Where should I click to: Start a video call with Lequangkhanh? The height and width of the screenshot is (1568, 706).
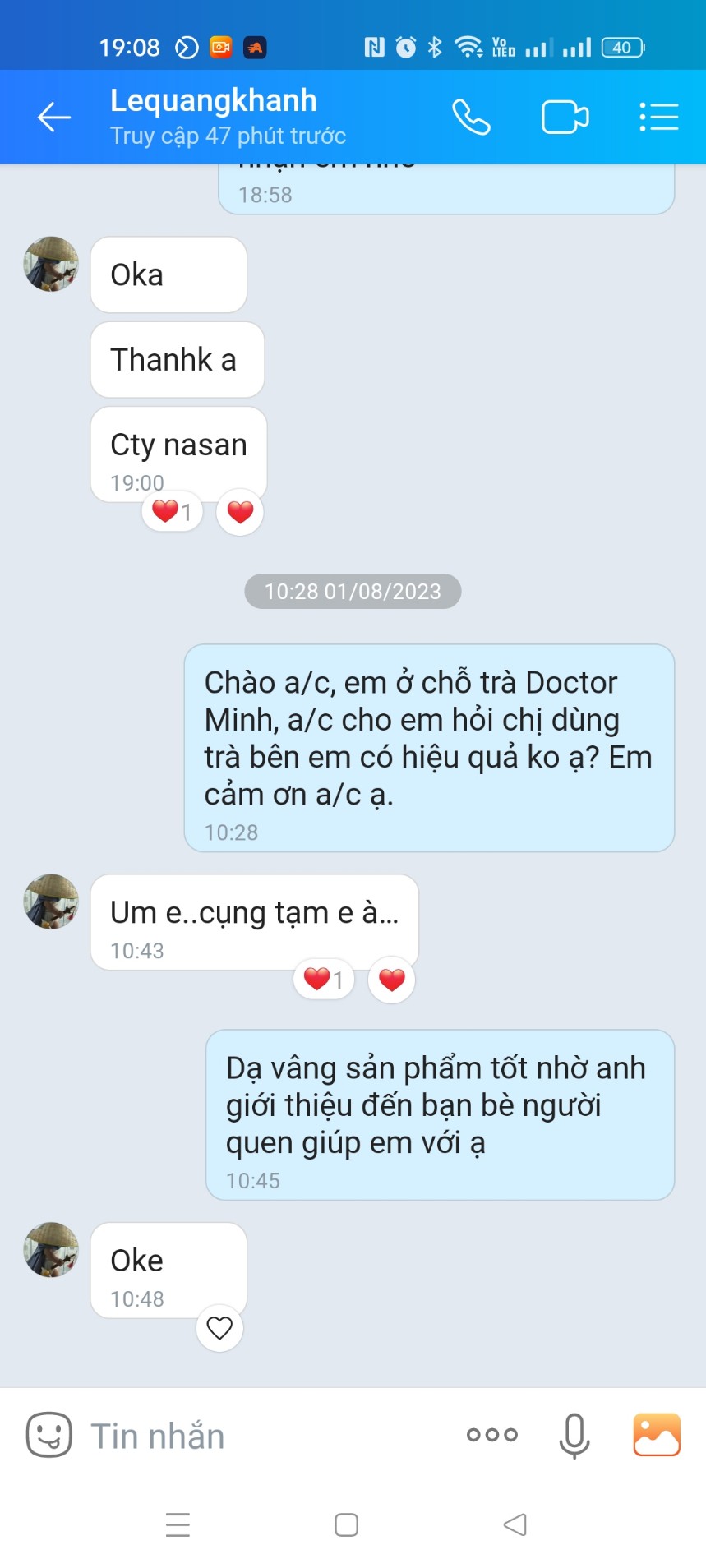click(x=565, y=118)
